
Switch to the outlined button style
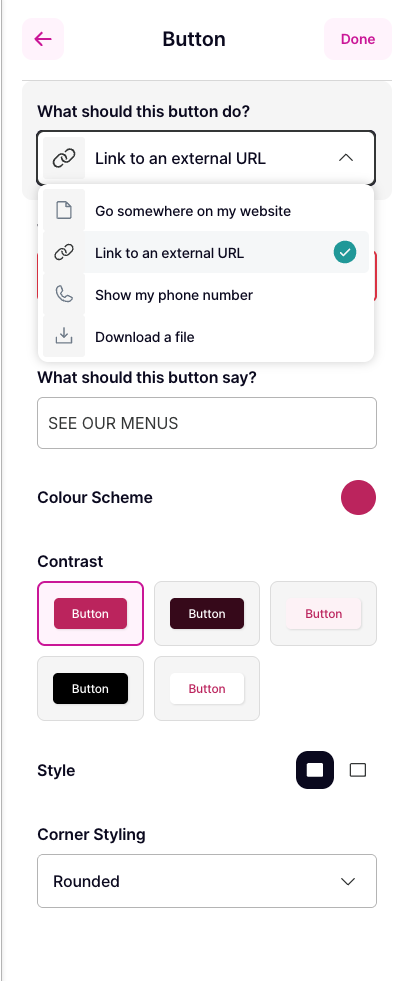click(x=358, y=770)
